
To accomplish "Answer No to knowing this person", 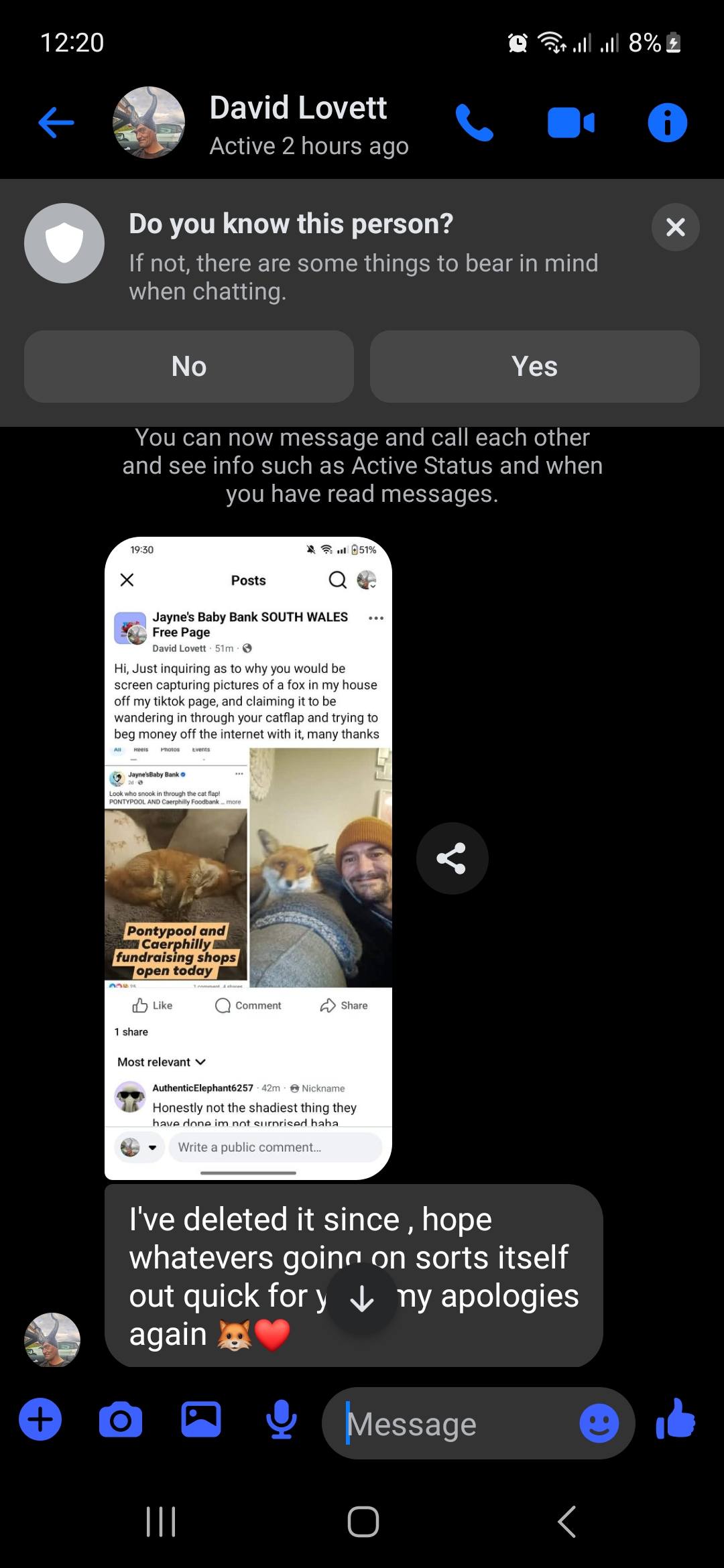I will click(189, 367).
